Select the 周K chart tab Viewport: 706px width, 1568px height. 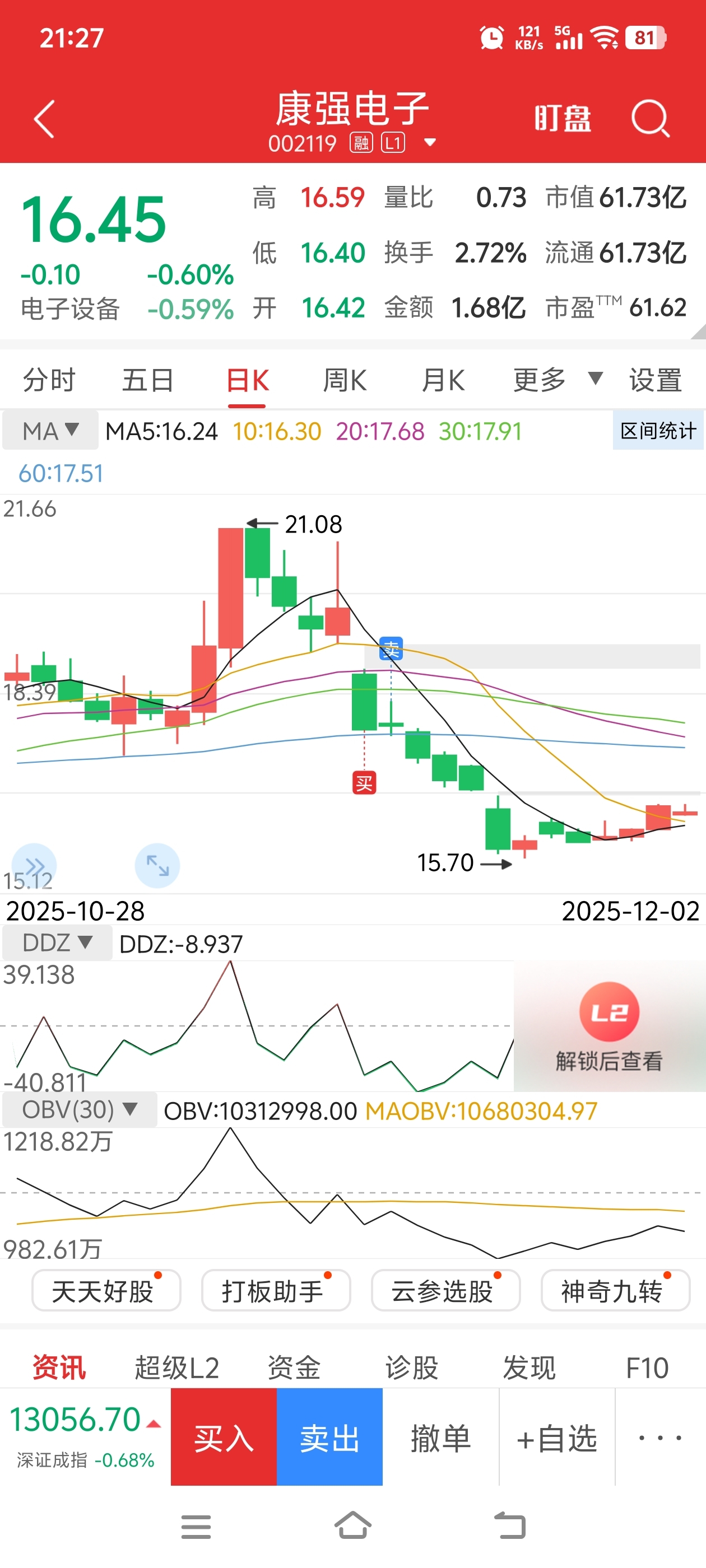click(x=345, y=381)
